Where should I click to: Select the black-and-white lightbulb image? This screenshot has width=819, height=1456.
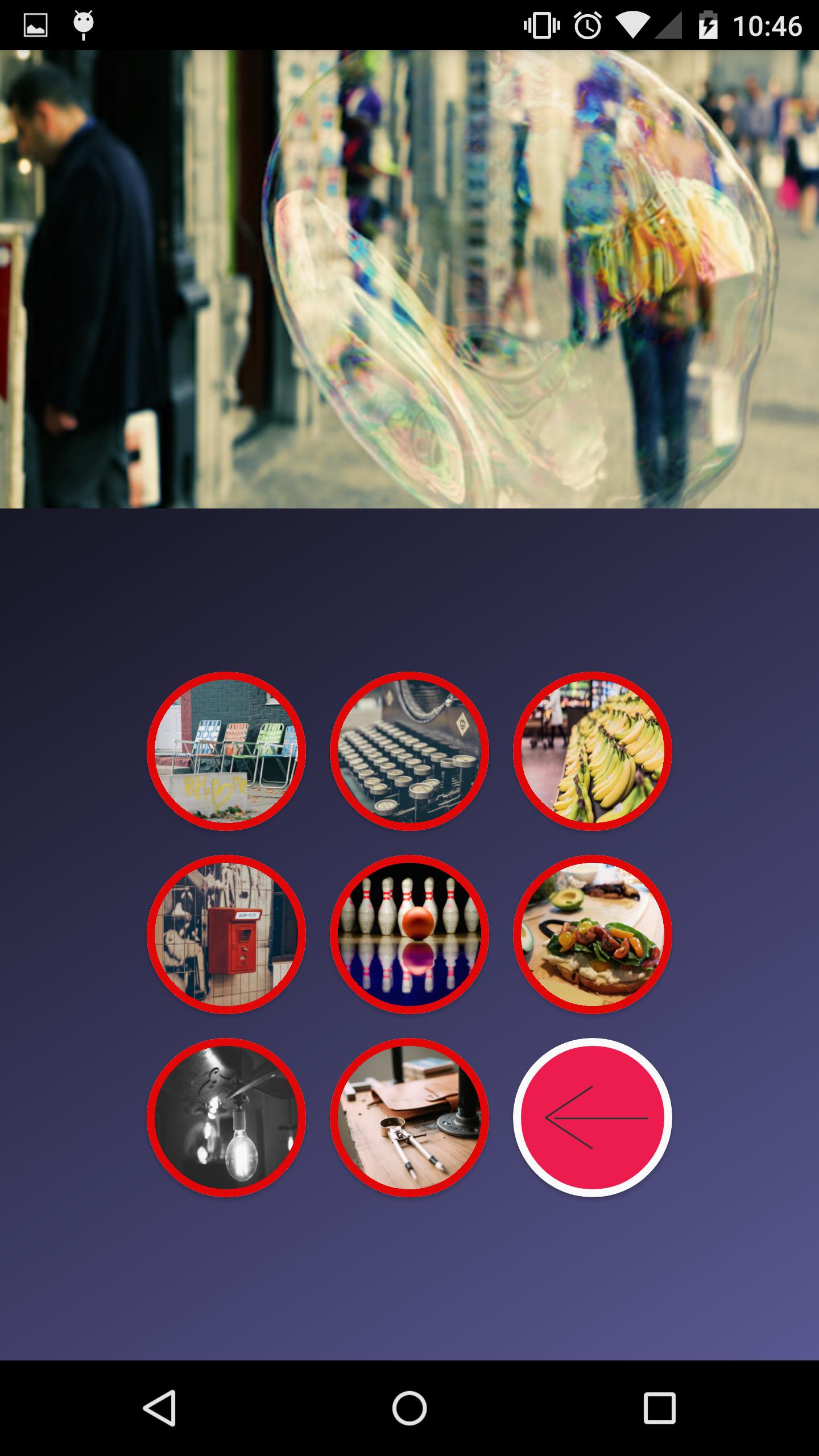coord(226,1118)
